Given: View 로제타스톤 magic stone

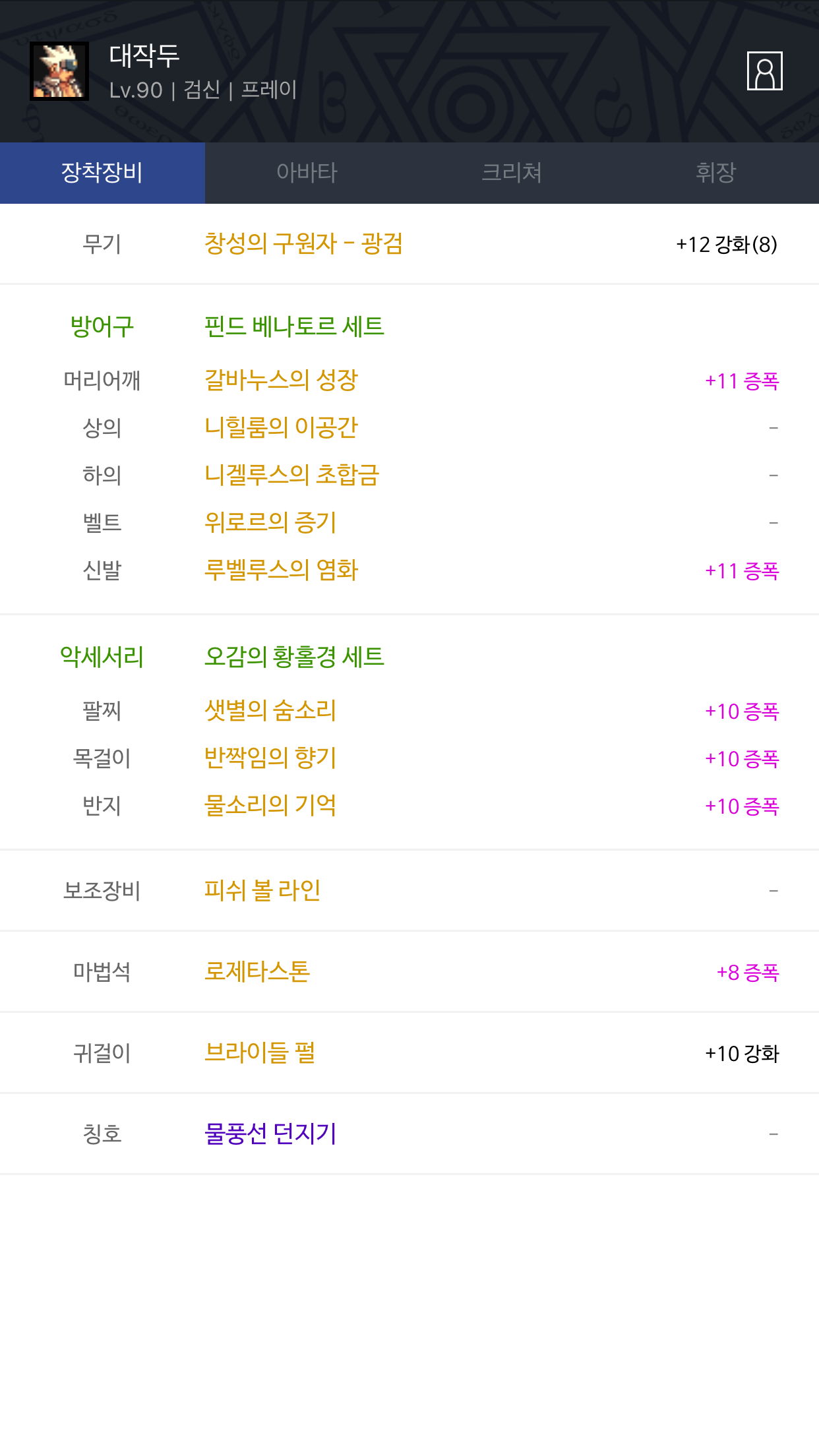Looking at the screenshot, I should pos(257,972).
